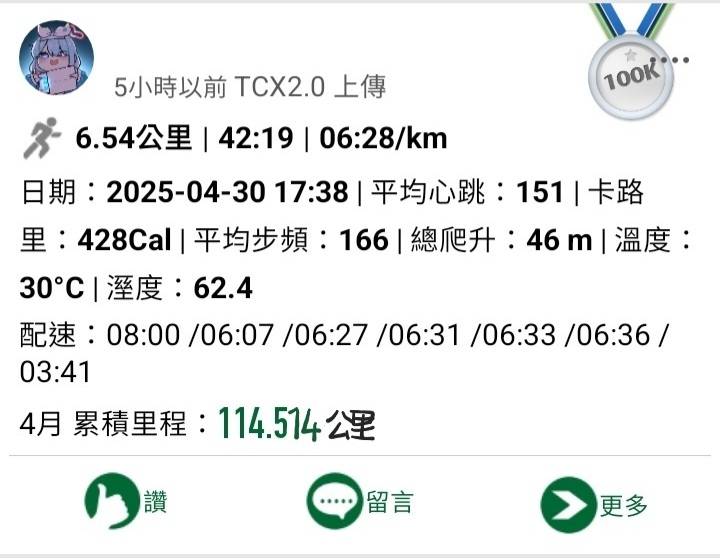The image size is (720, 558).
Task: Leave a comment via 留言
Action: (x=360, y=501)
